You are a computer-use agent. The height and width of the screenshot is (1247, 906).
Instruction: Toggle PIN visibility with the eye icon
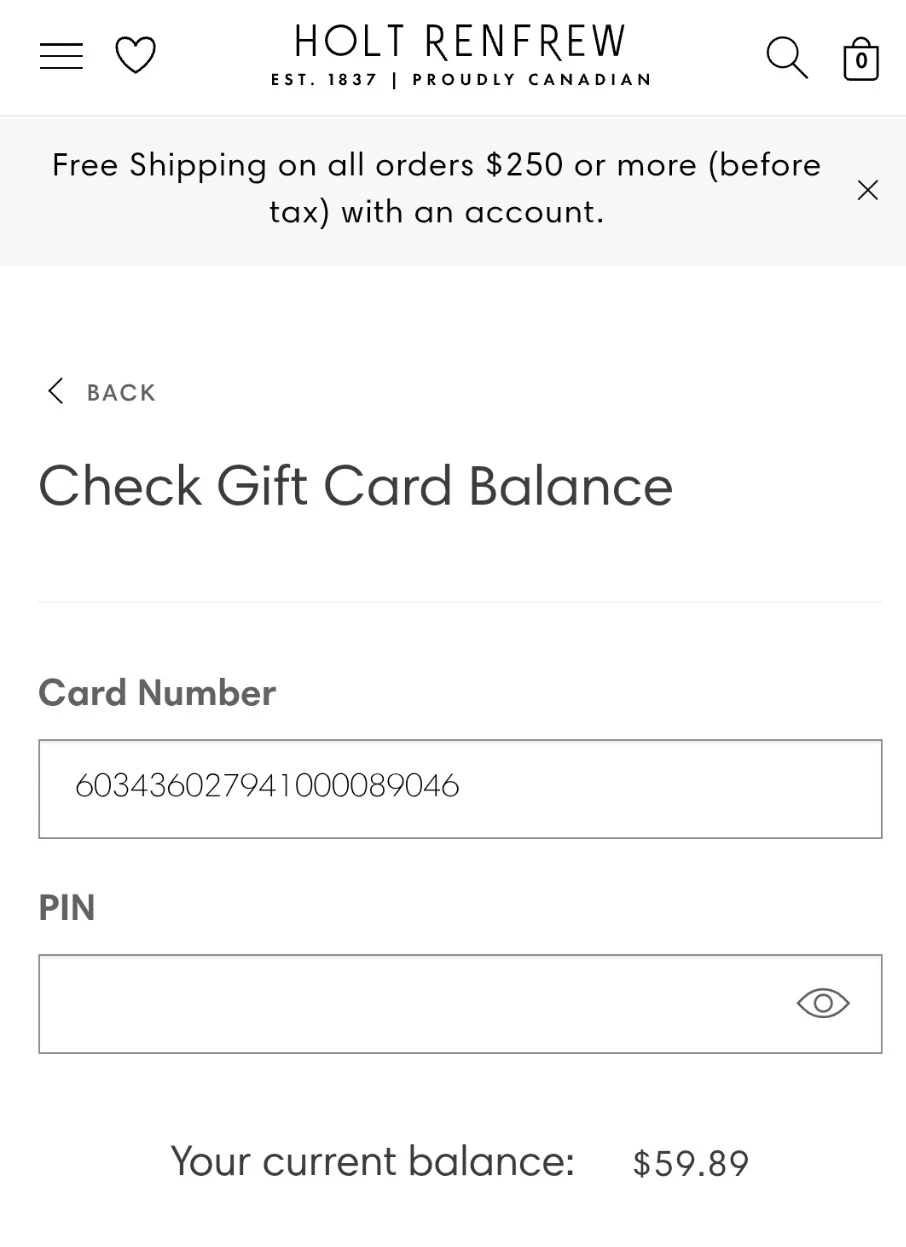(822, 1003)
